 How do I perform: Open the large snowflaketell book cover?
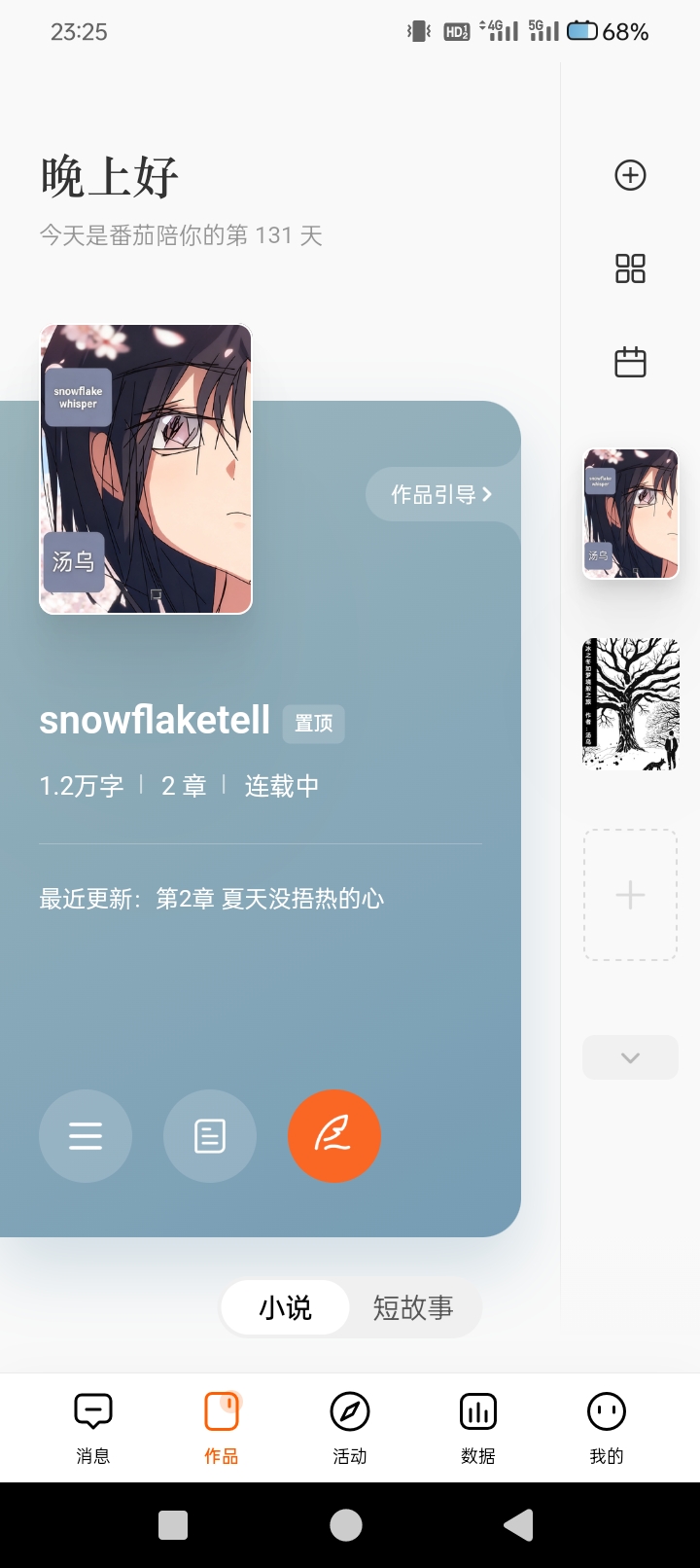[146, 469]
